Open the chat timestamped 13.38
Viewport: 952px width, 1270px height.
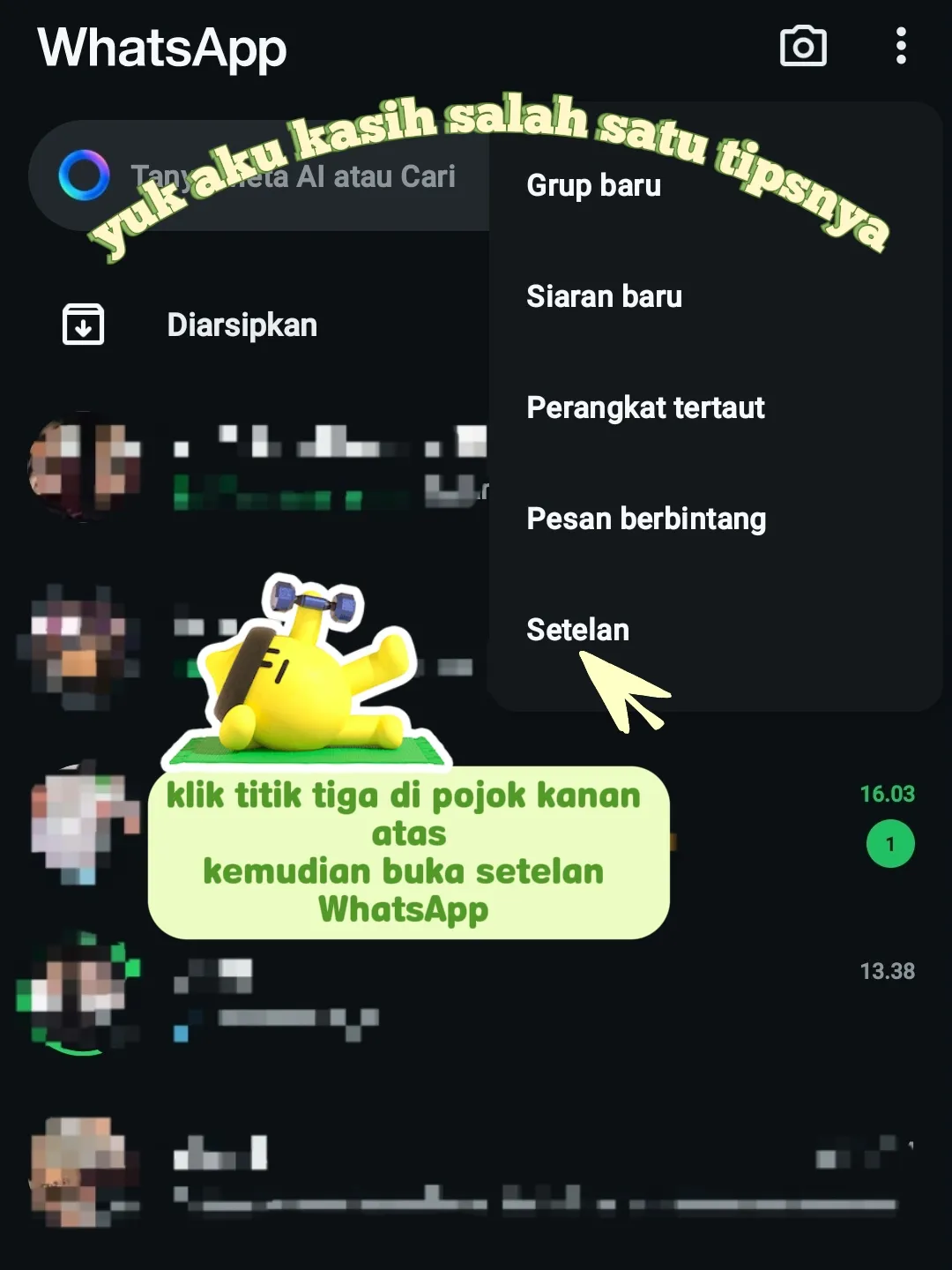coord(529,997)
